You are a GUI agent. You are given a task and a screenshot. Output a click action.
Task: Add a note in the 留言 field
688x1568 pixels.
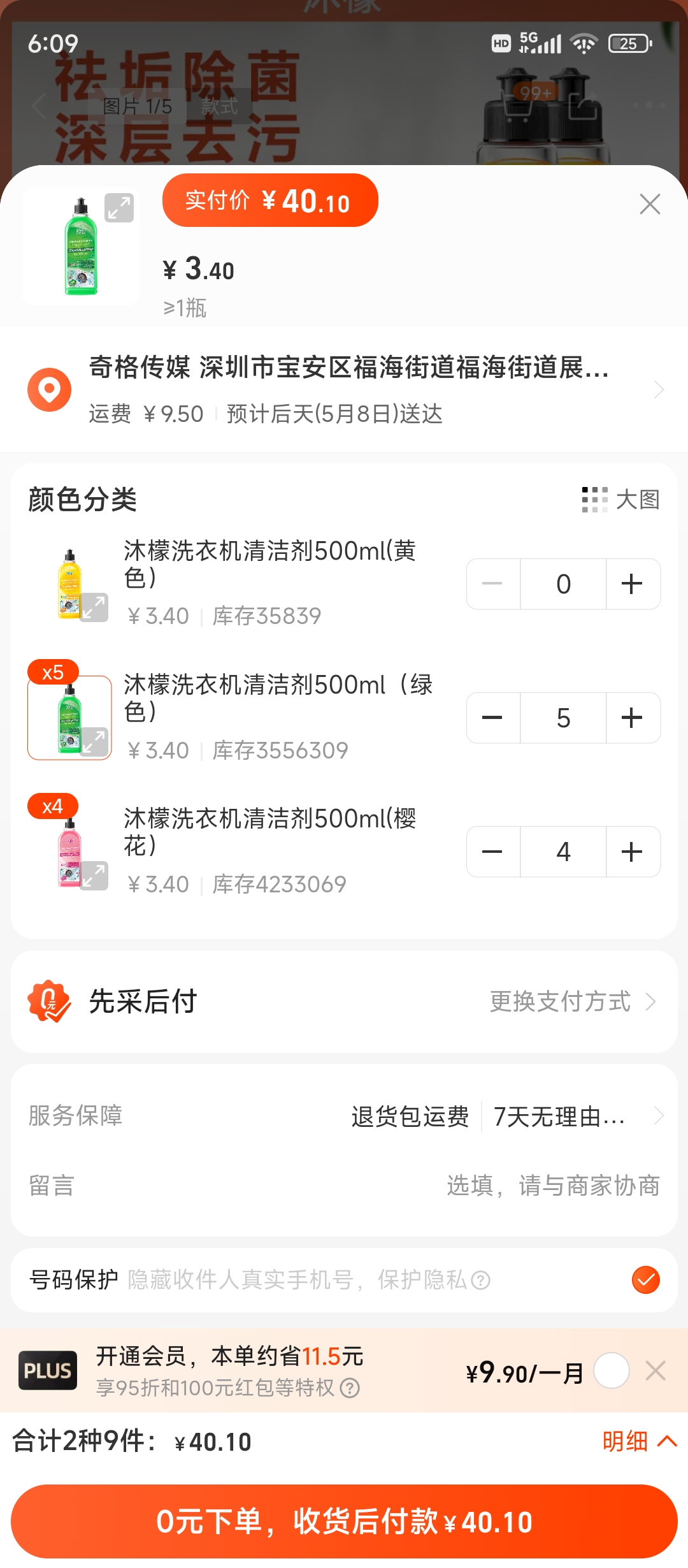tap(552, 1186)
